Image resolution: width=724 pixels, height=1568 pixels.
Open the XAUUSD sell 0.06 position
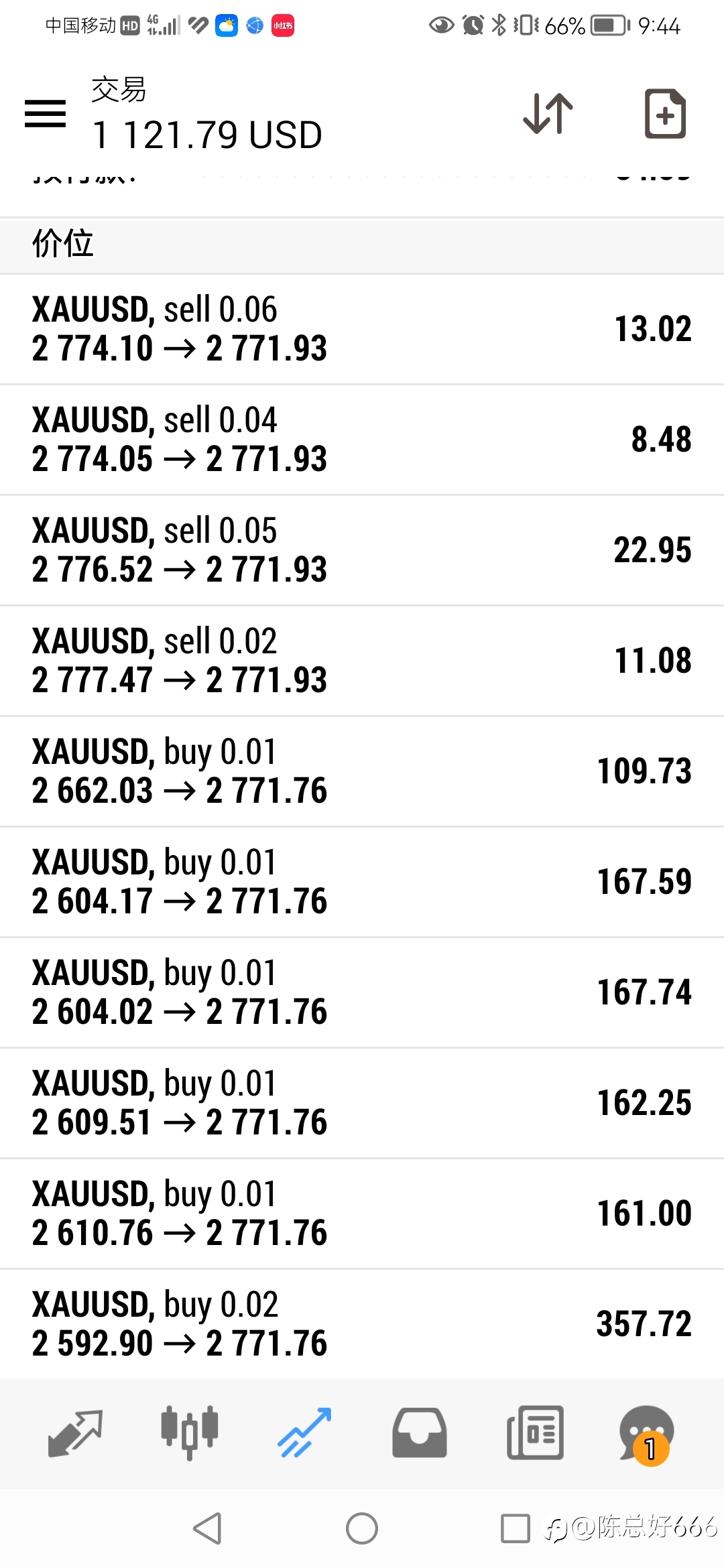point(362,329)
